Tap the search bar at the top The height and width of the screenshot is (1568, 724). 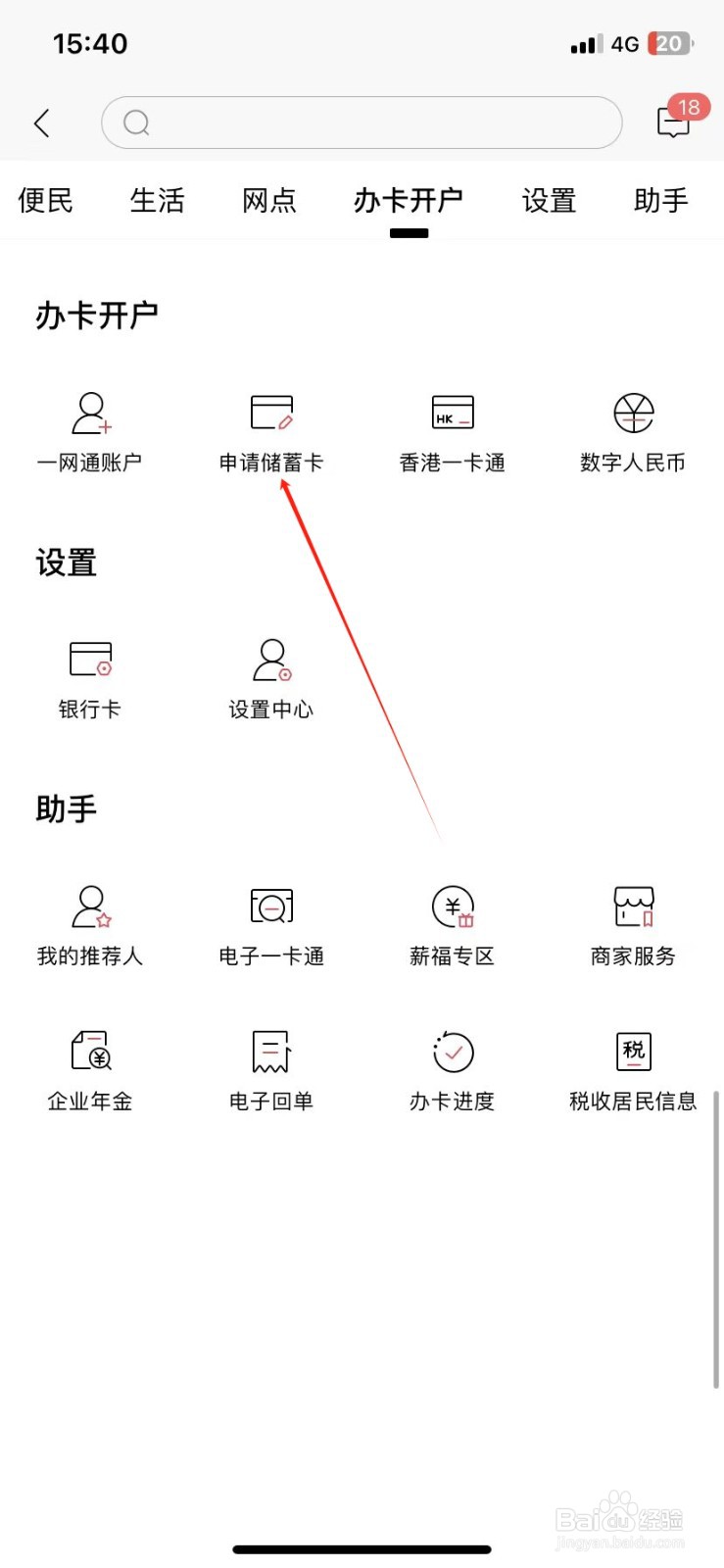click(362, 122)
